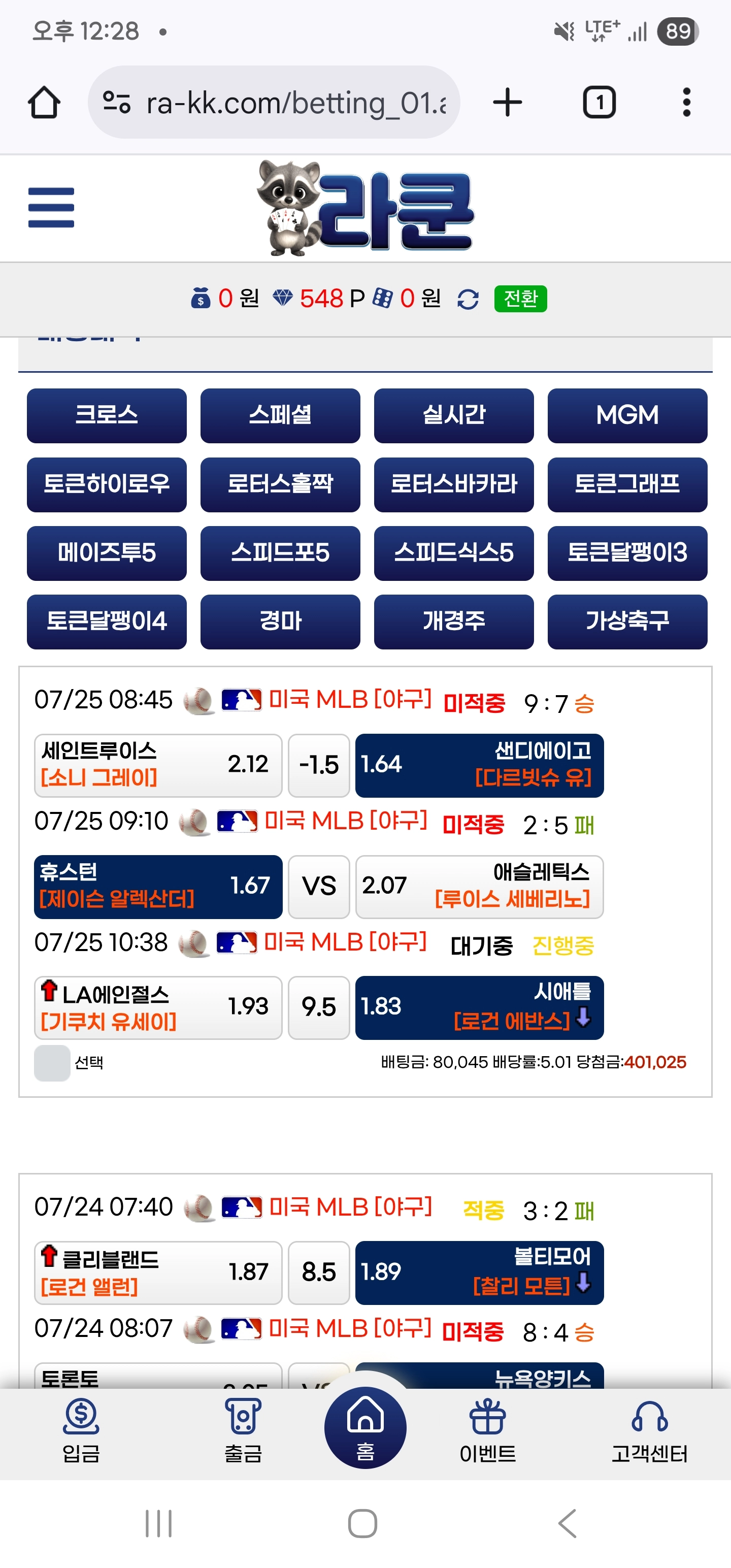Tap the system back button
This screenshot has width=731, height=1568.
click(x=567, y=1523)
